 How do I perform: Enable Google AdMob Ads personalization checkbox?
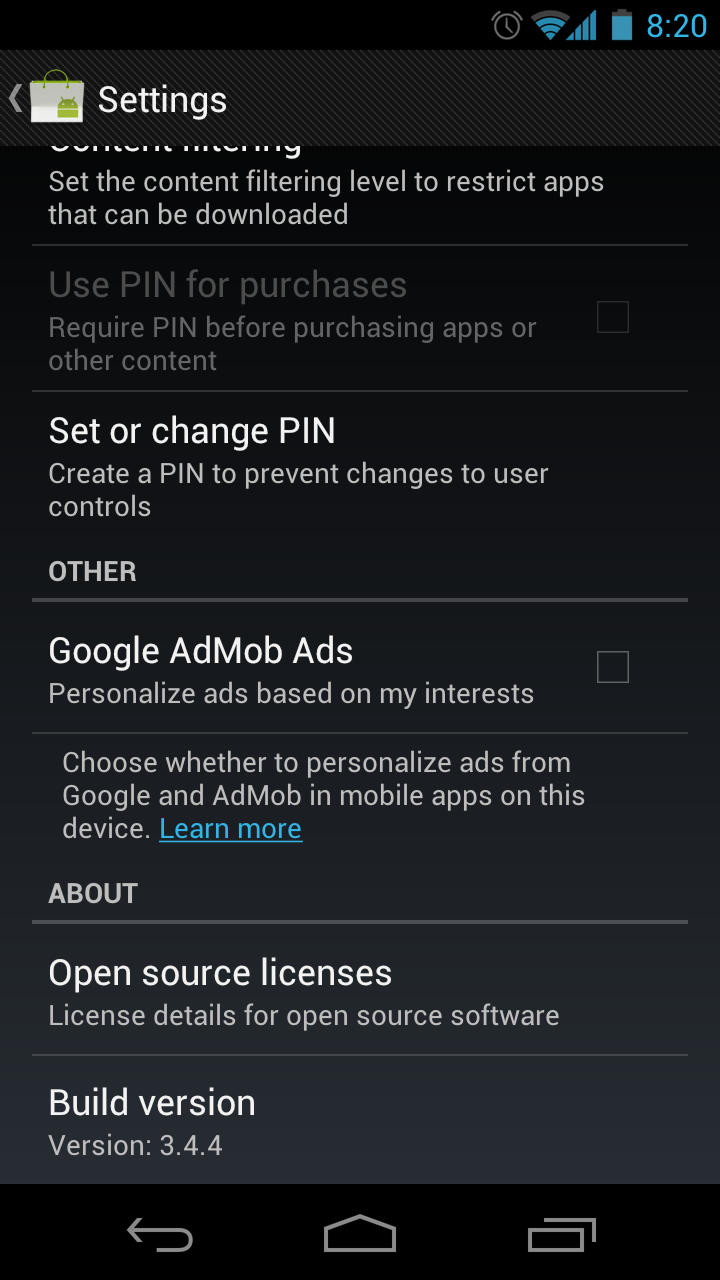(x=612, y=667)
